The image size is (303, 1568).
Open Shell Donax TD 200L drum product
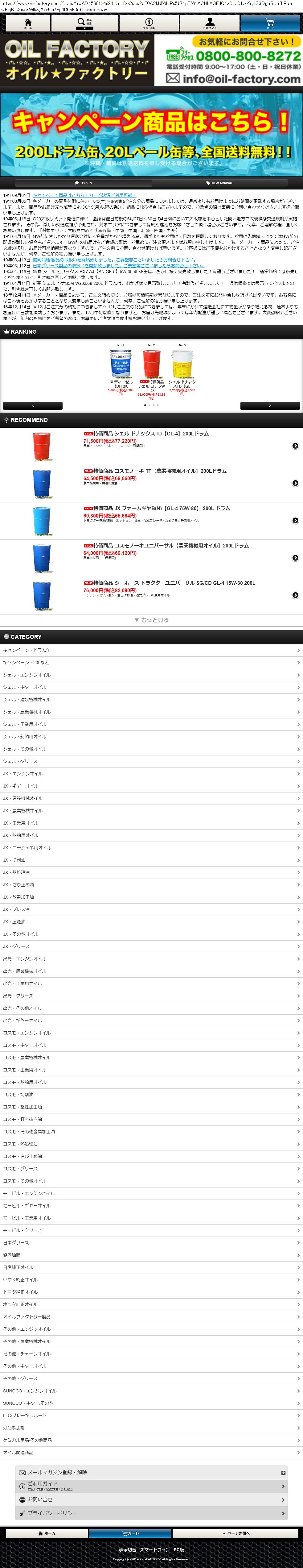click(x=152, y=446)
